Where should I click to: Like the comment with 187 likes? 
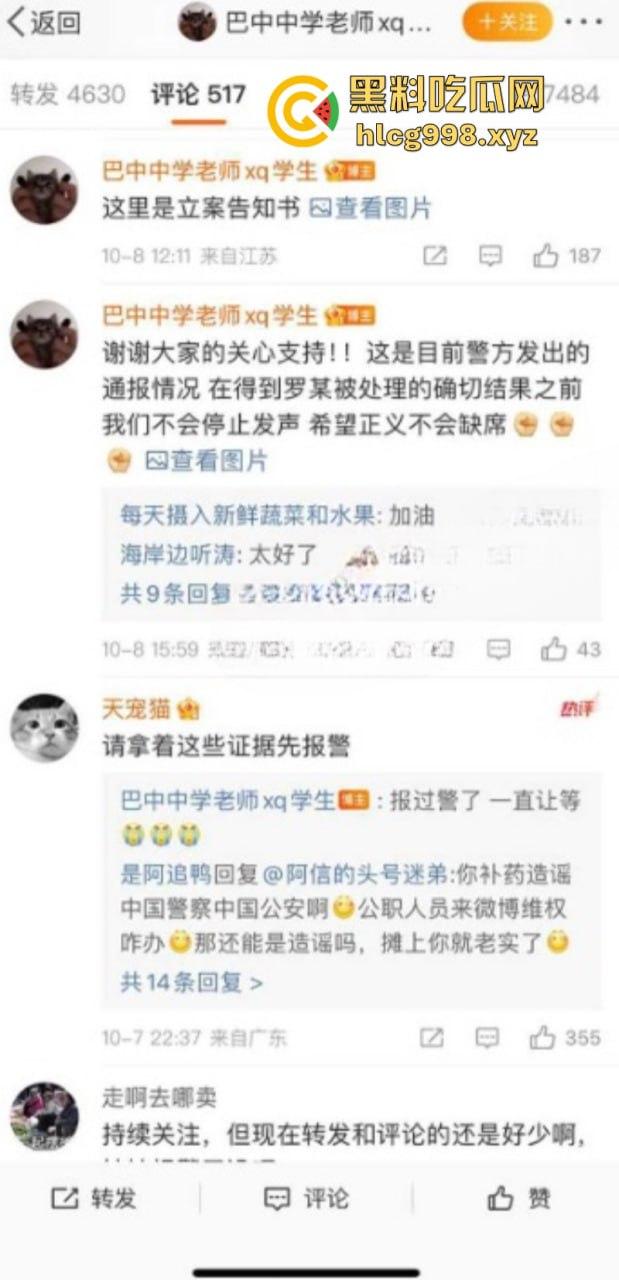pyautogui.click(x=566, y=256)
